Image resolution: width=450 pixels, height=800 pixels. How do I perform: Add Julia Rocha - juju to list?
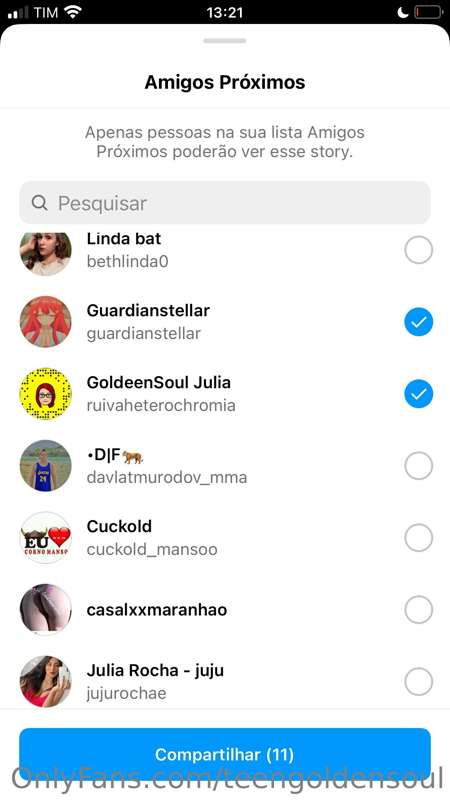click(418, 682)
